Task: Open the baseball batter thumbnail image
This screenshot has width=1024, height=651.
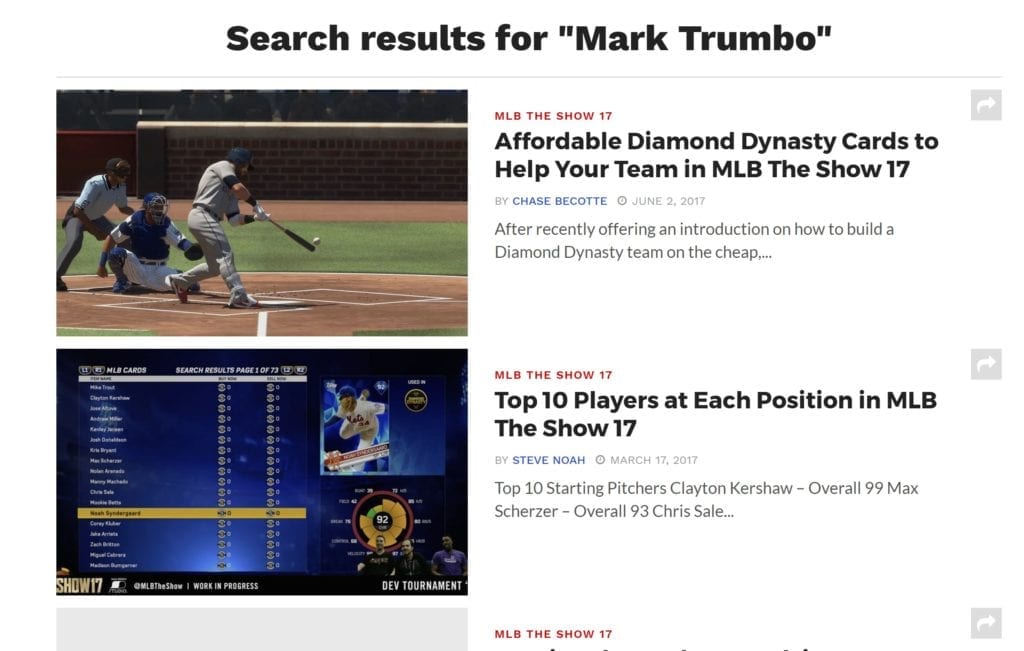Action: pyautogui.click(x=262, y=213)
